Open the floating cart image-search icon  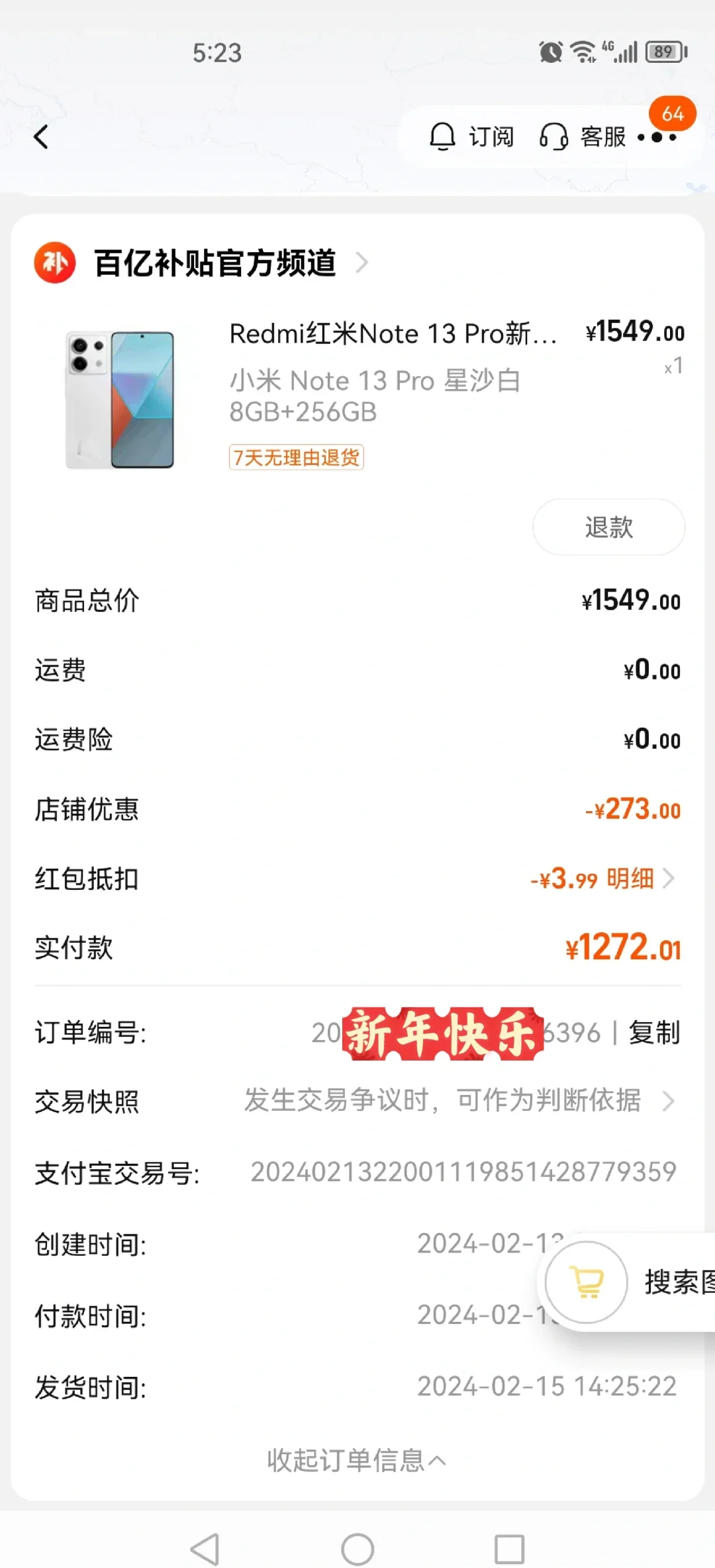(588, 1281)
